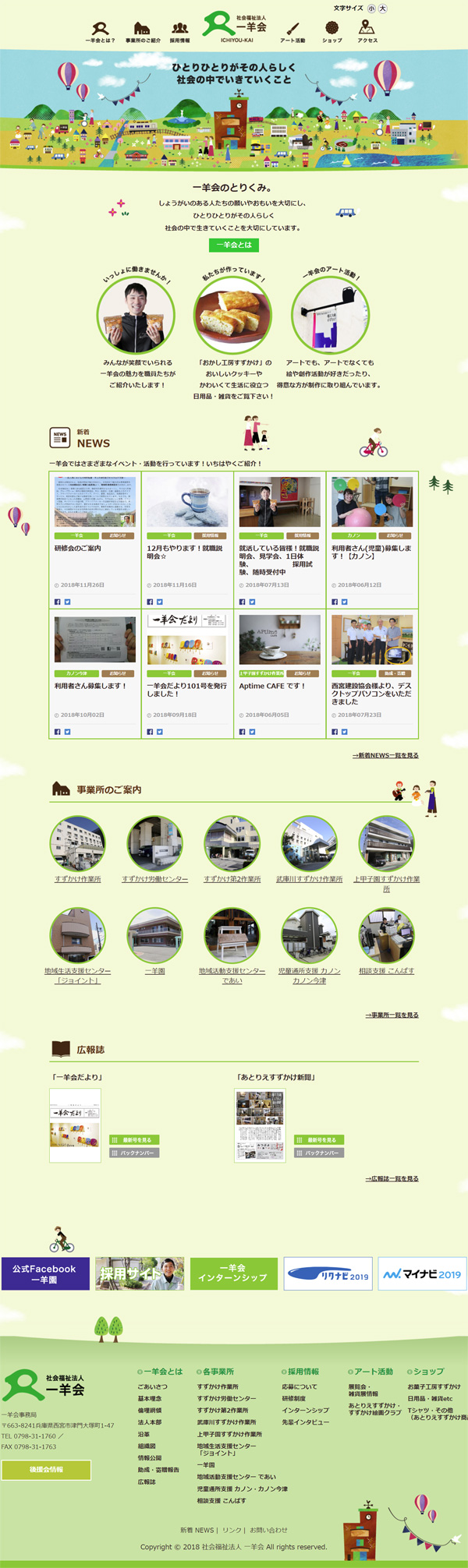Open 採用情報 in the header menu
468x1568 pixels.
[x=179, y=32]
